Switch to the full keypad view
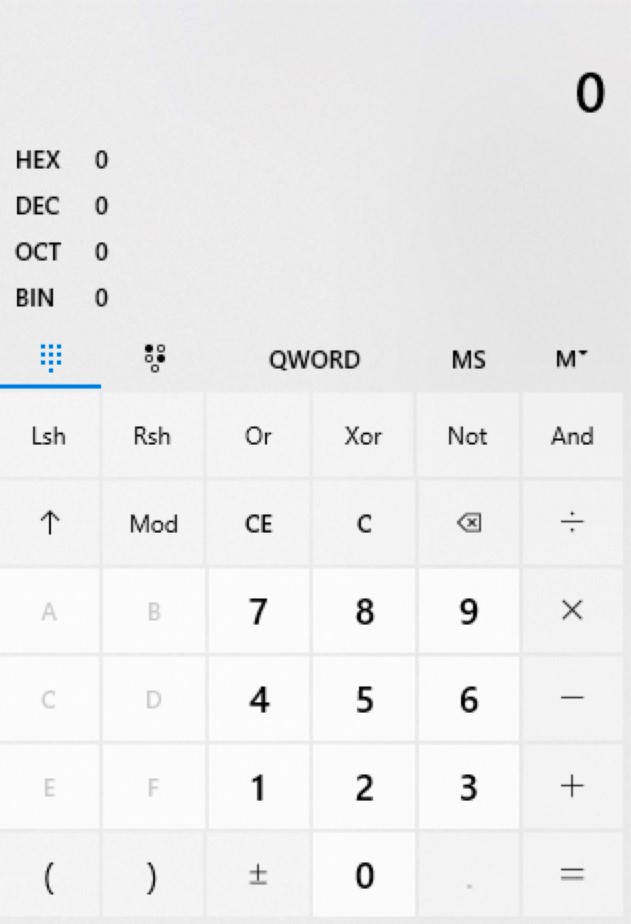 pyautogui.click(x=50, y=359)
